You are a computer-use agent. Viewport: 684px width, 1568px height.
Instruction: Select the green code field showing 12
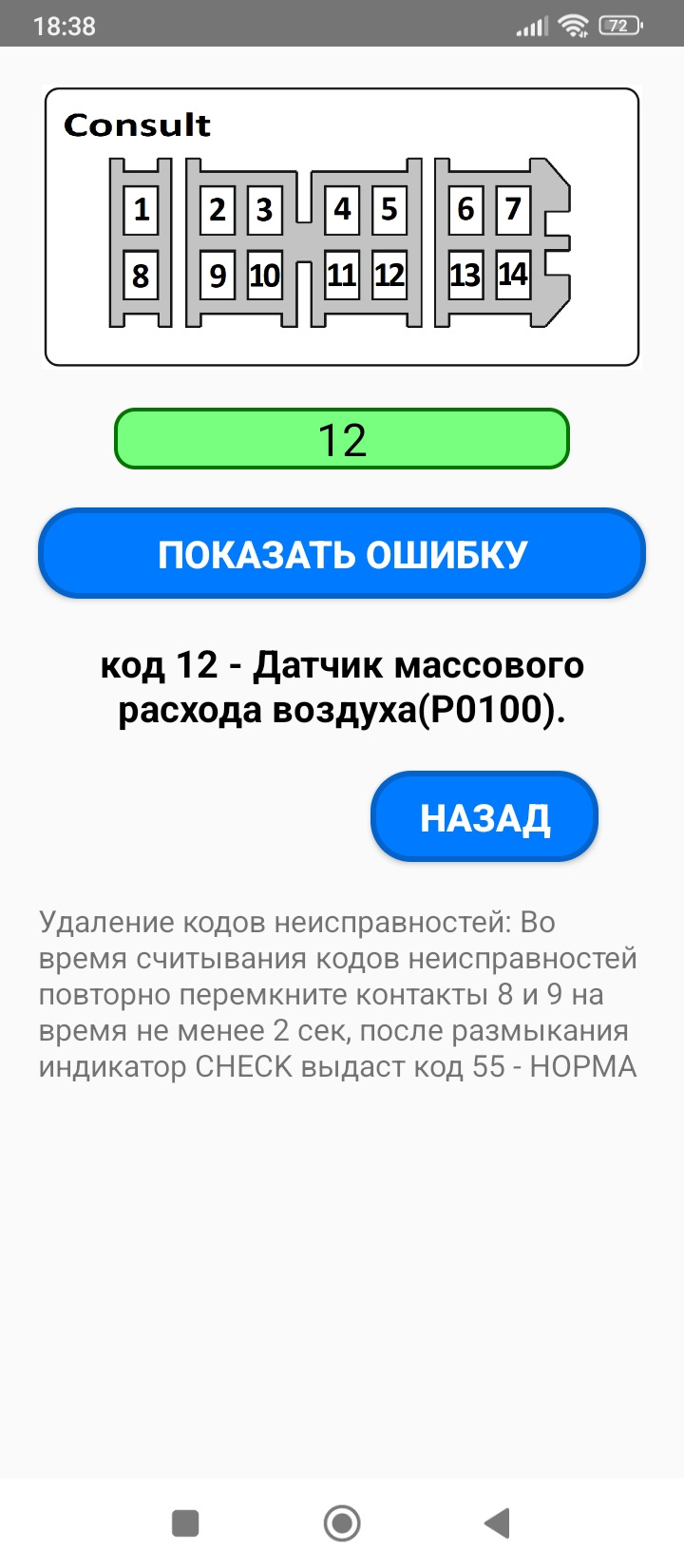[342, 439]
